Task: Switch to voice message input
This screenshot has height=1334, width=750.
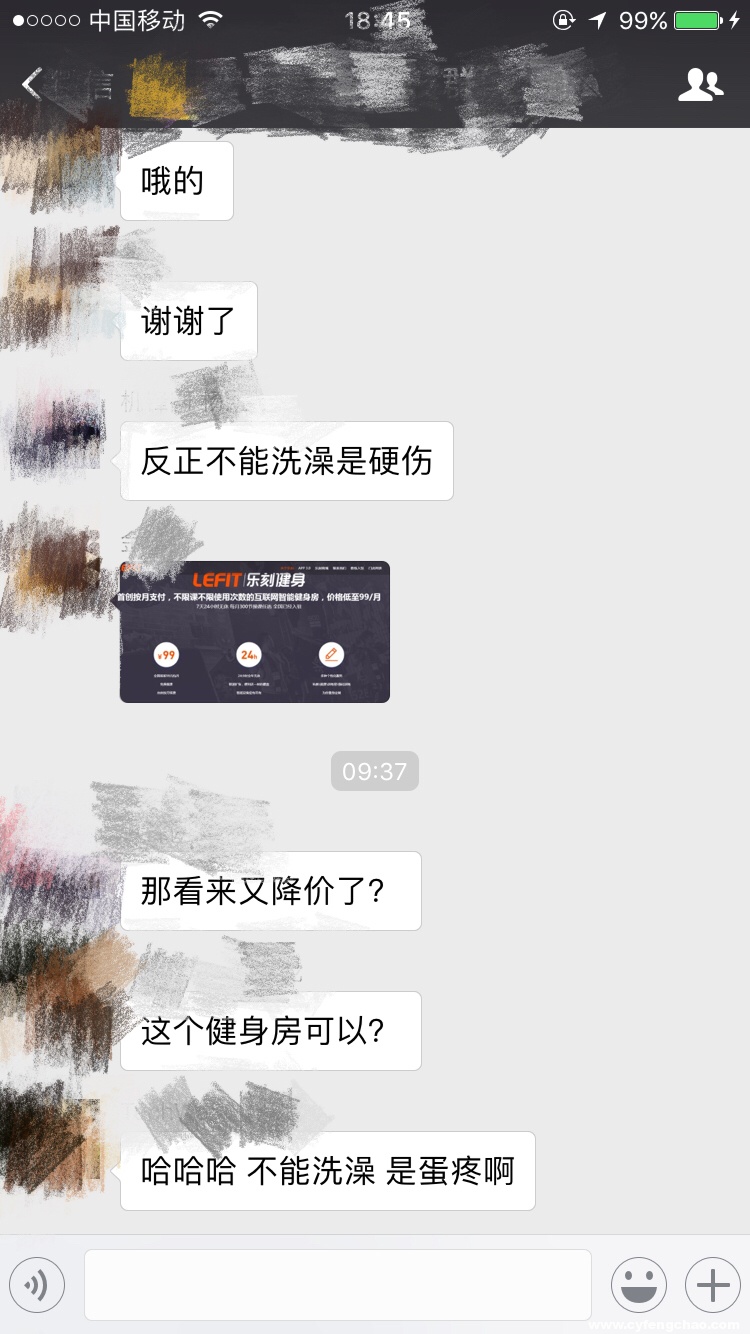Action: [37, 1285]
